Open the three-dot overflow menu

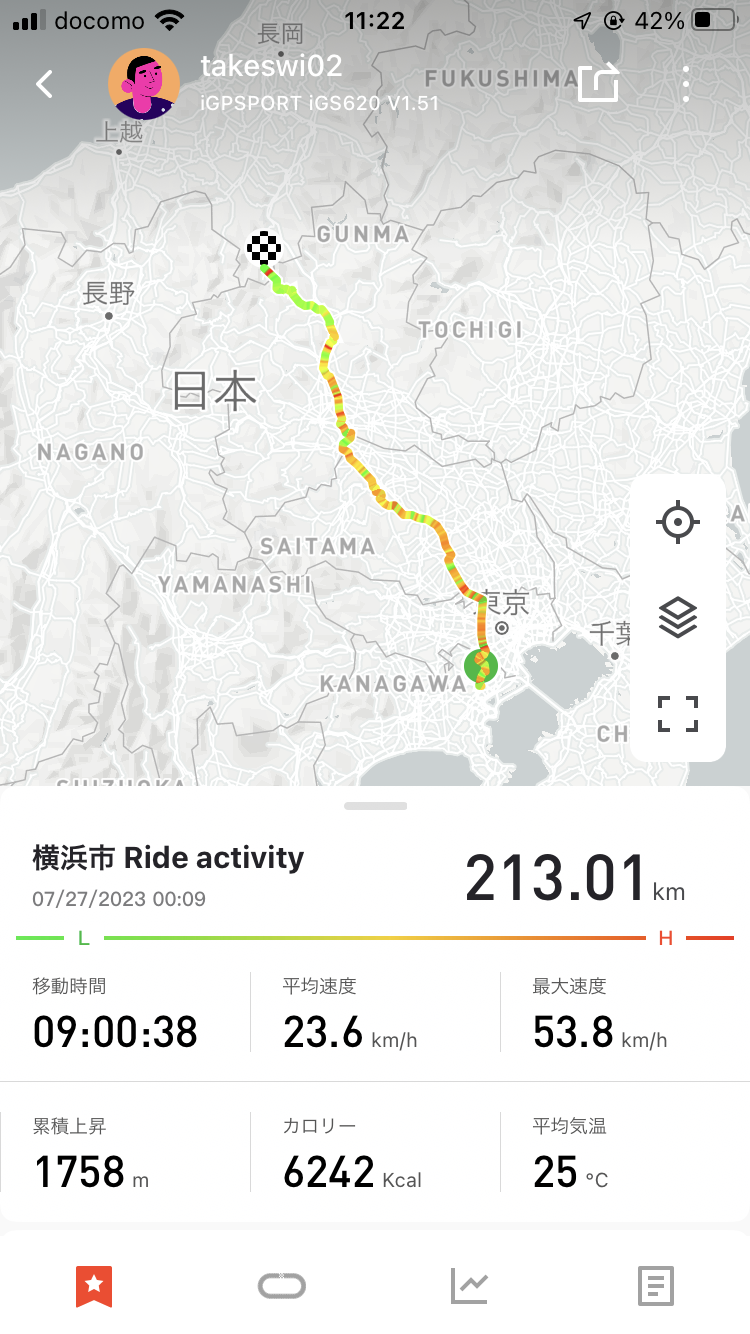pos(686,84)
